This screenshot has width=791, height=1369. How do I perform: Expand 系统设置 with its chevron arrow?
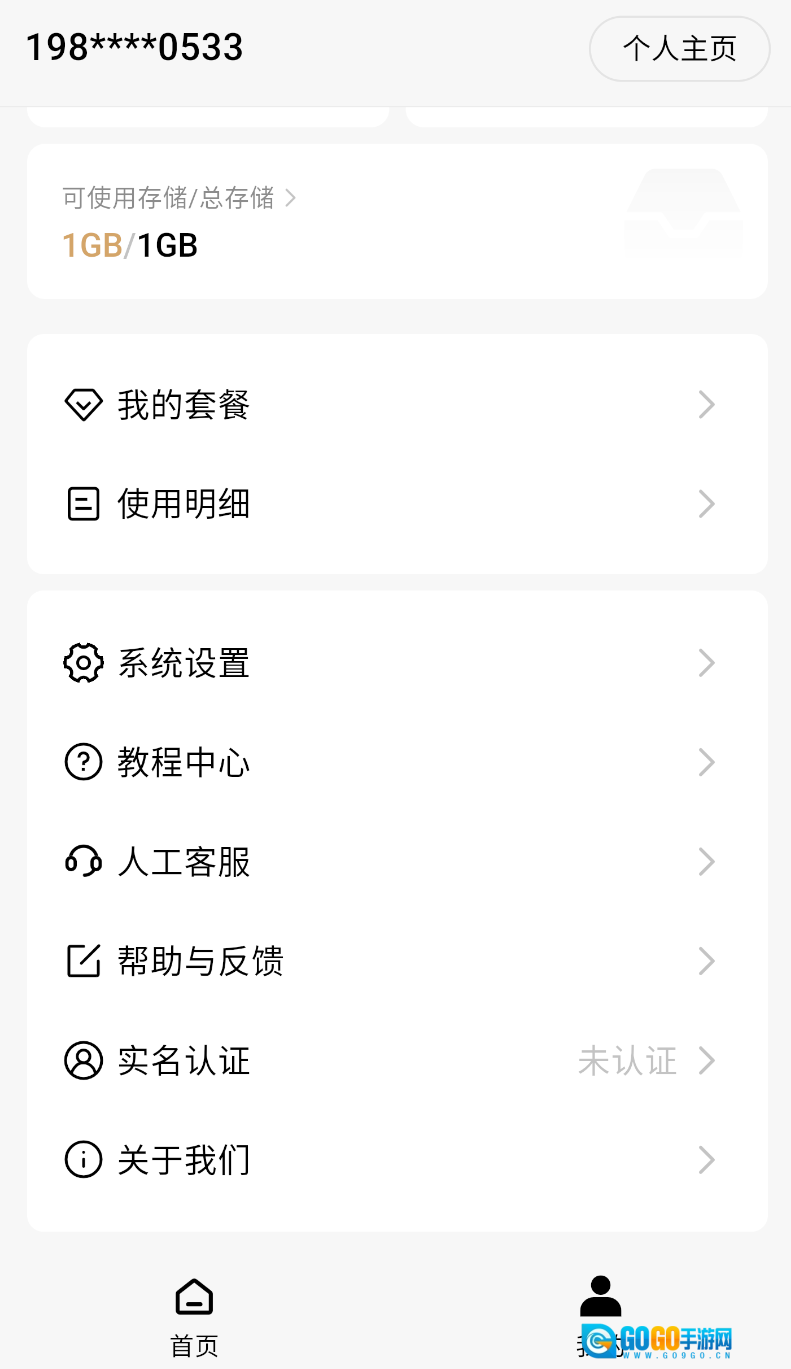[707, 662]
